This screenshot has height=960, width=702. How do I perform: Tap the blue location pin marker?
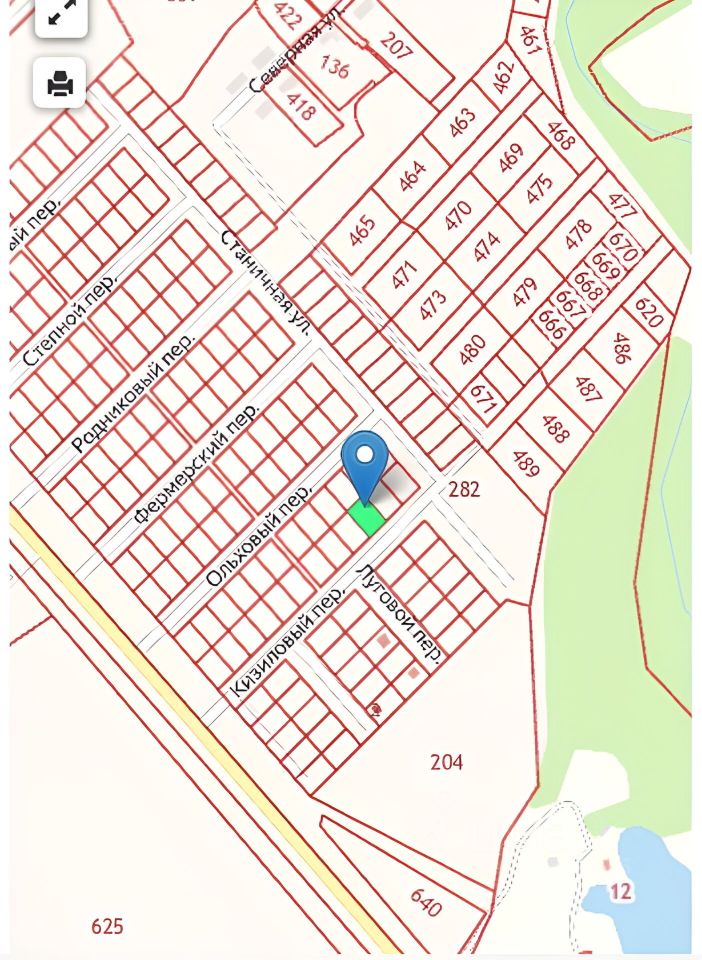[365, 463]
